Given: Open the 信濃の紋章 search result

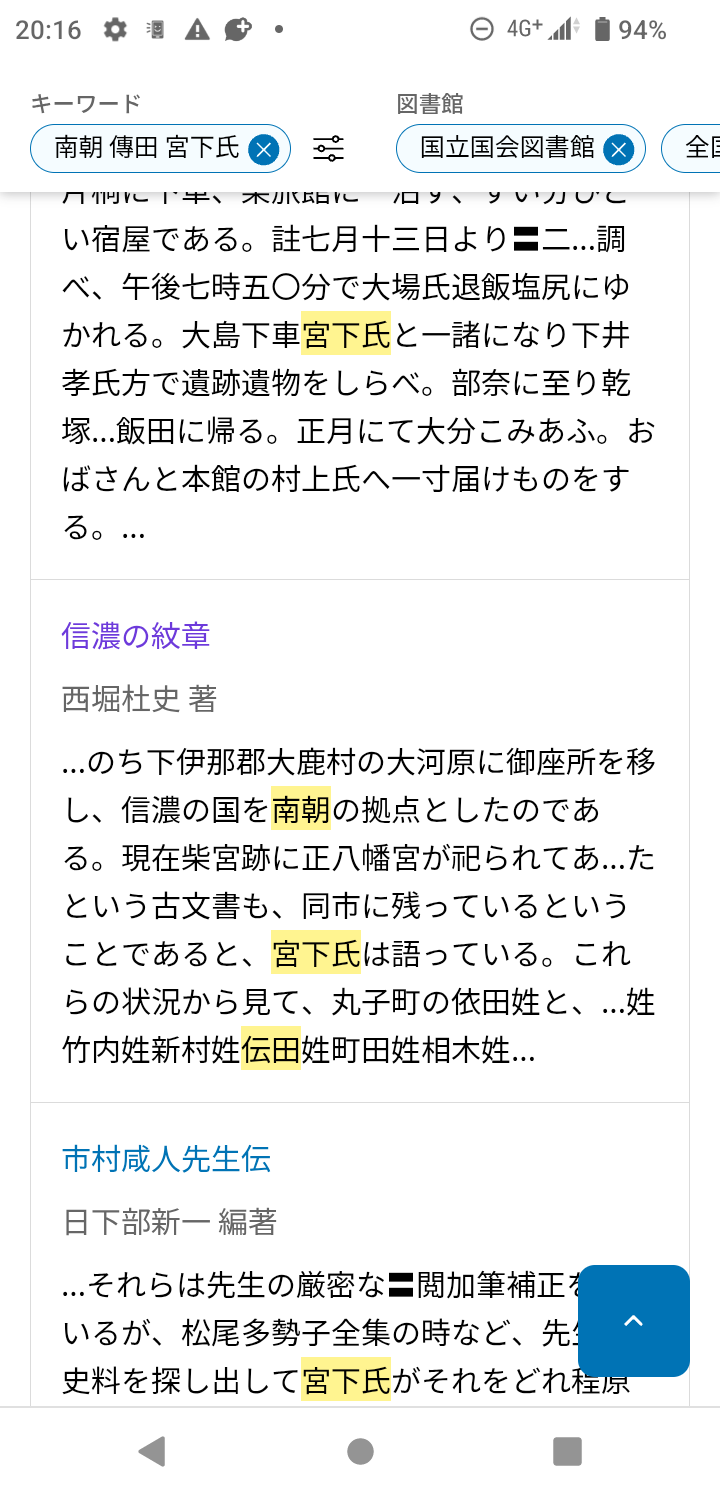Looking at the screenshot, I should [136, 635].
